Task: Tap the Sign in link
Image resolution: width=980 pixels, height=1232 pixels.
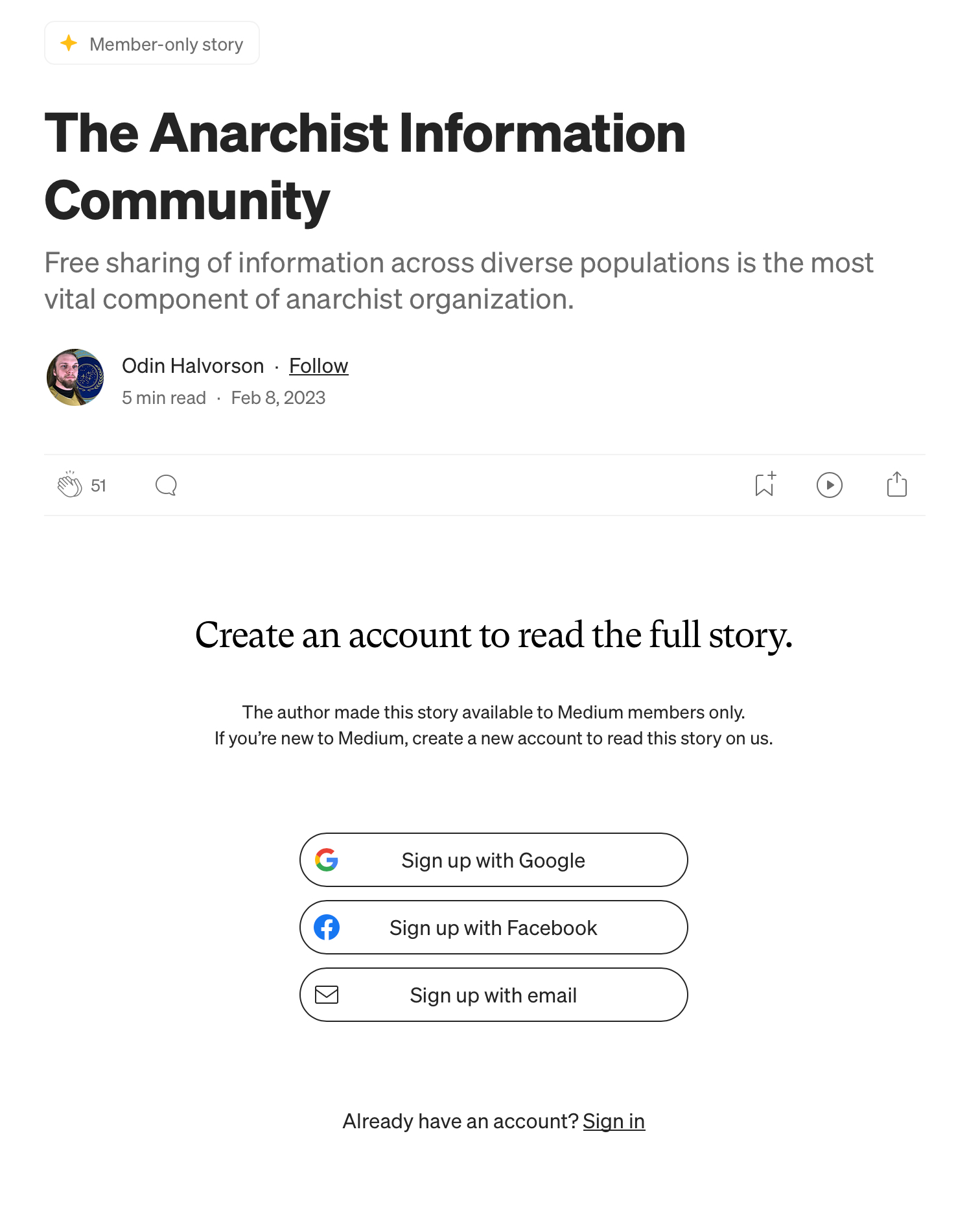Action: tap(613, 1121)
